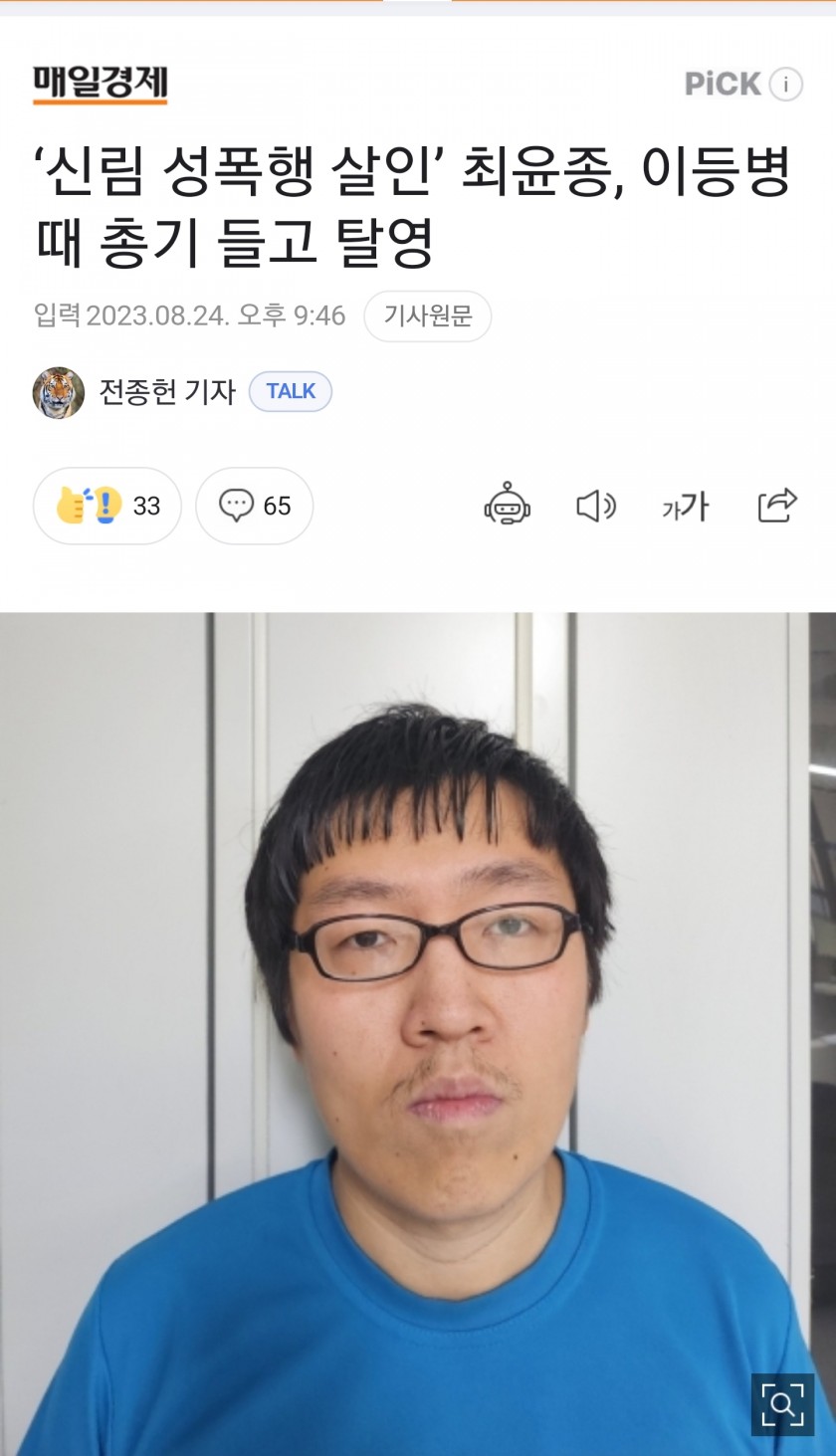Open the image search lens icon
This screenshot has width=836, height=1456.
click(782, 1404)
